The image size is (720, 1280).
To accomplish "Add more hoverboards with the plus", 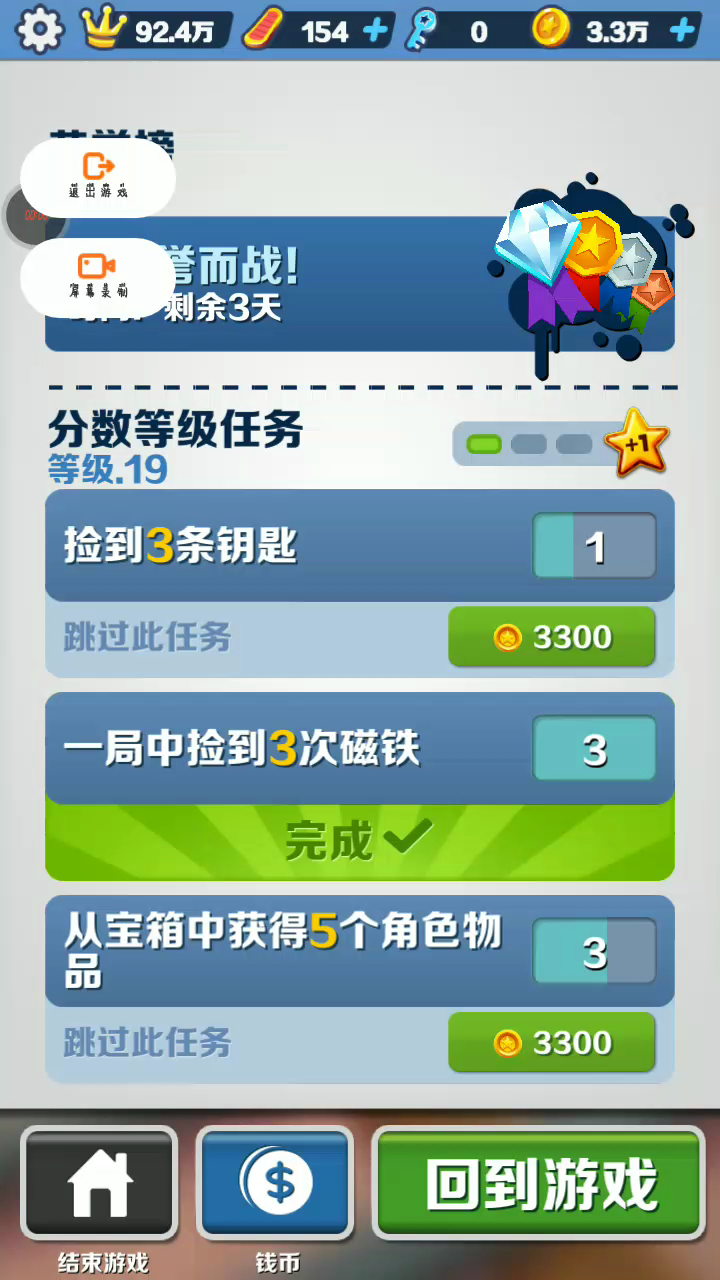I will pyautogui.click(x=376, y=31).
